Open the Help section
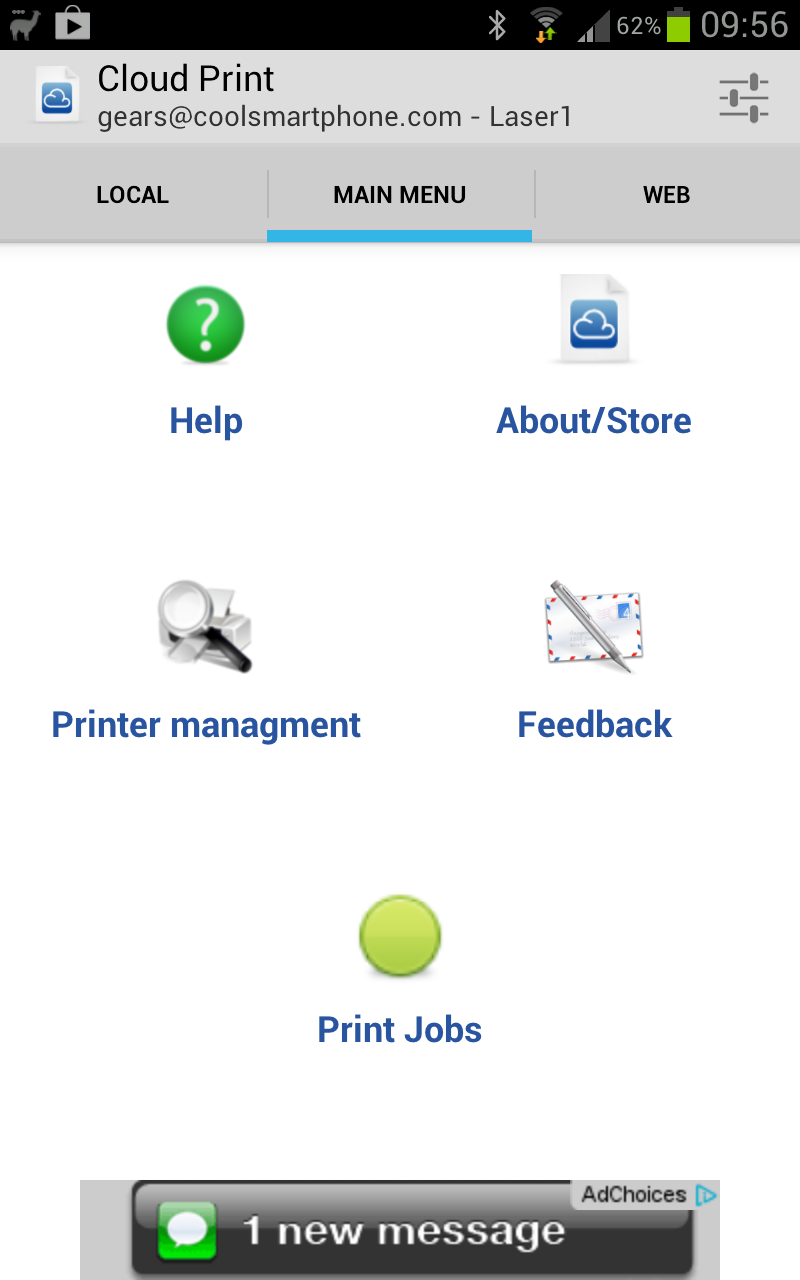The image size is (800, 1280). pos(206,360)
